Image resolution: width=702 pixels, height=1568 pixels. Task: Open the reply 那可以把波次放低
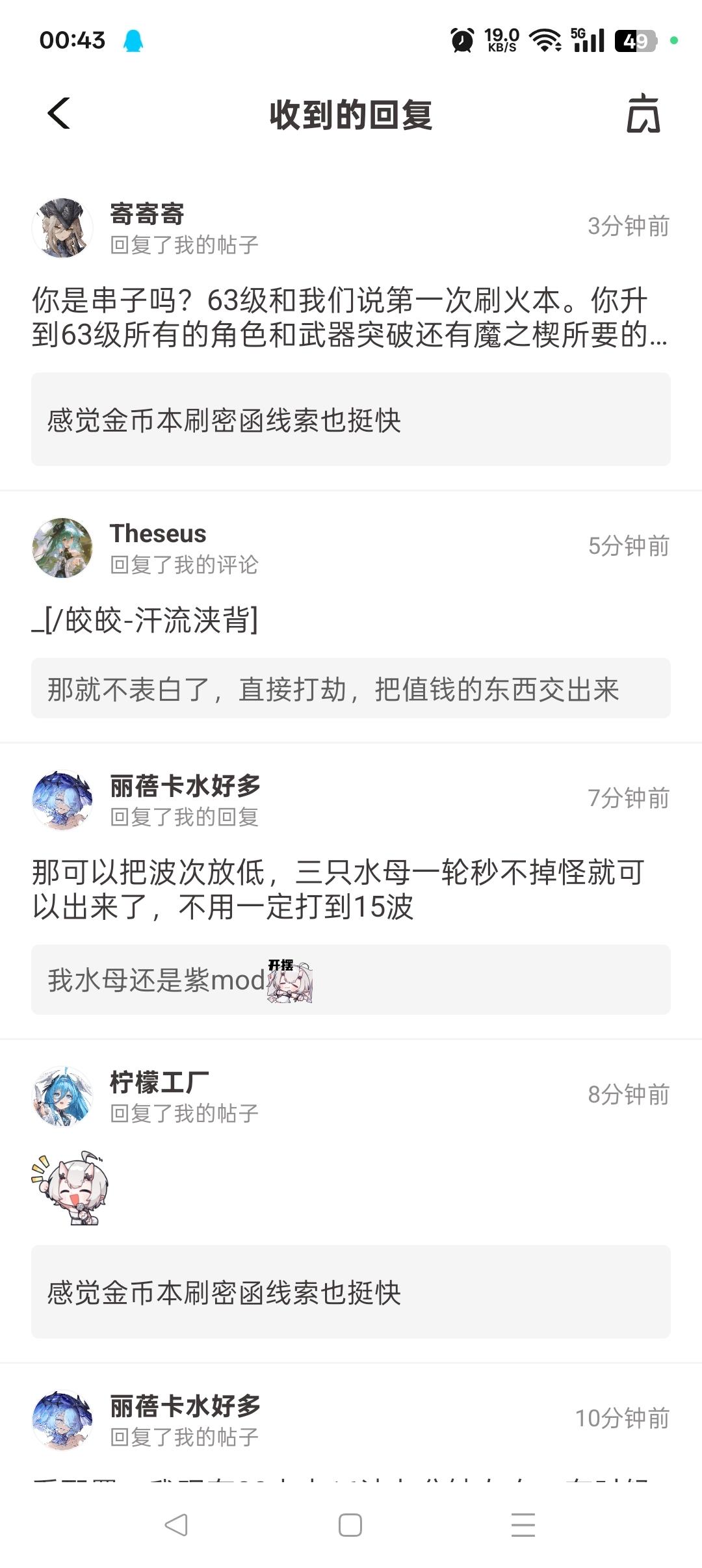pyautogui.click(x=338, y=889)
